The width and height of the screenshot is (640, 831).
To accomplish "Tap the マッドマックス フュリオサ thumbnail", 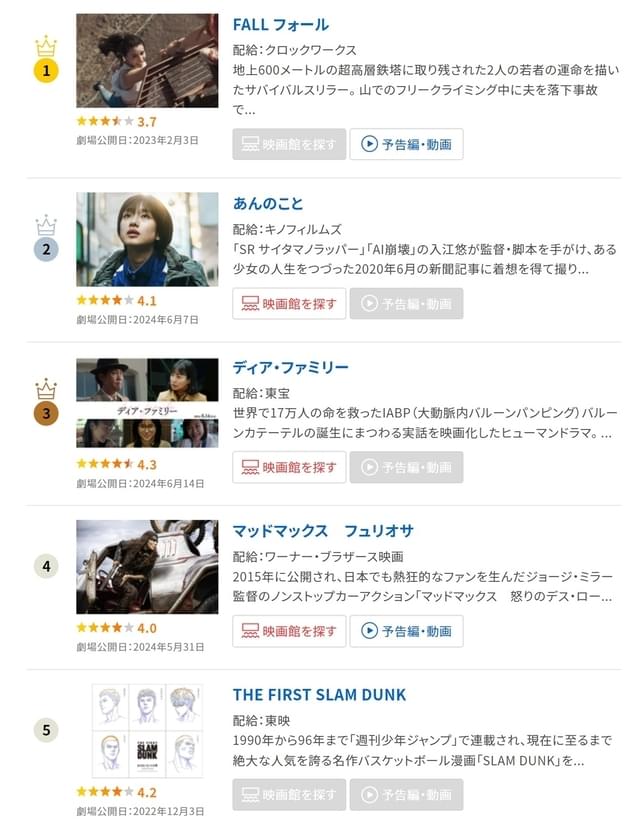I will click(147, 567).
